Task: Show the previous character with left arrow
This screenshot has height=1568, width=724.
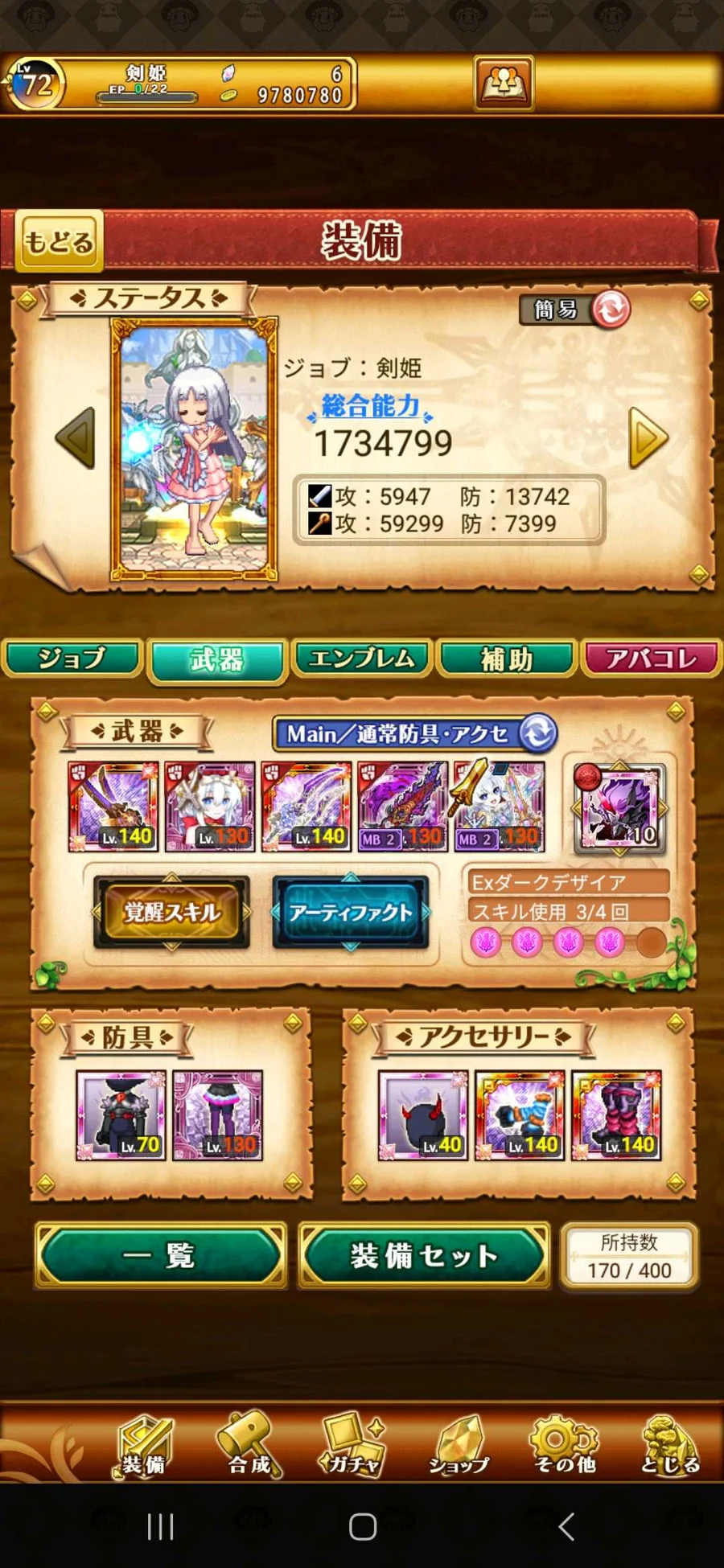Action: point(76,438)
